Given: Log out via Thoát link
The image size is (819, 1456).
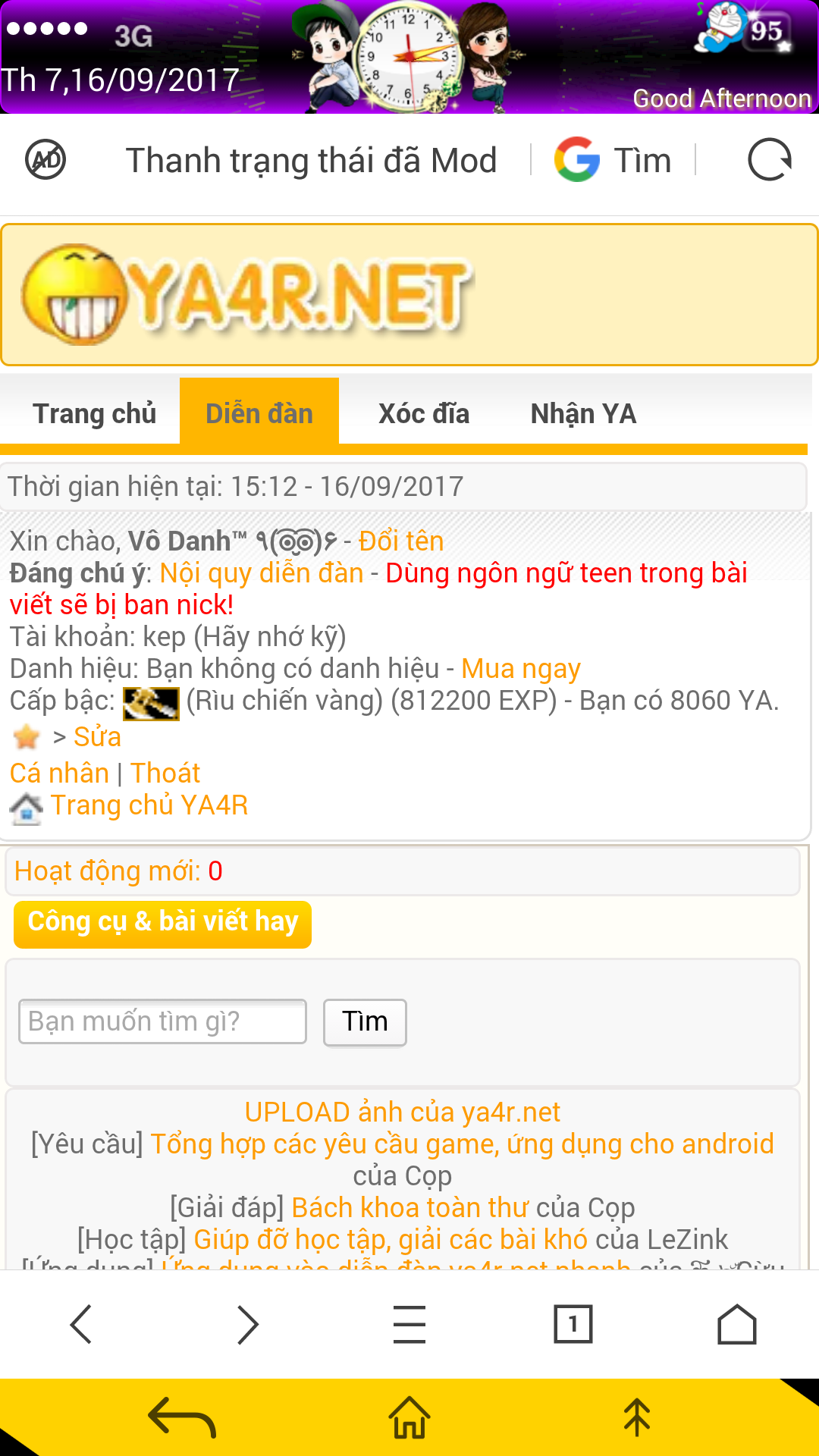Looking at the screenshot, I should [165, 773].
